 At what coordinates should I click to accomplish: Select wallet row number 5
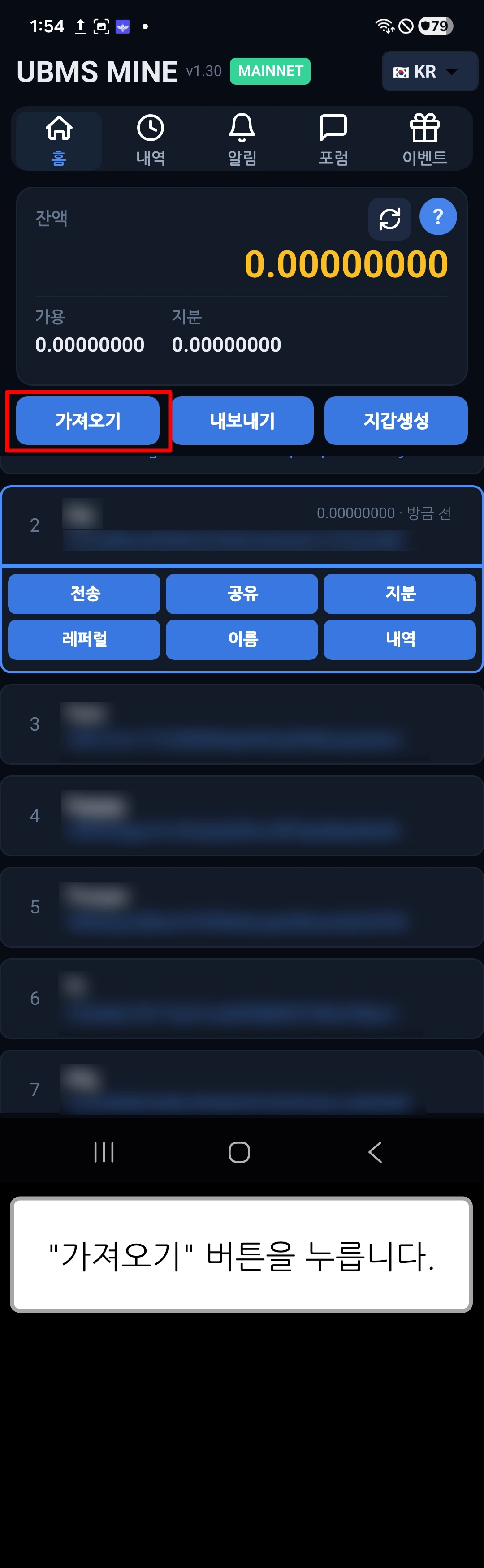click(242, 907)
